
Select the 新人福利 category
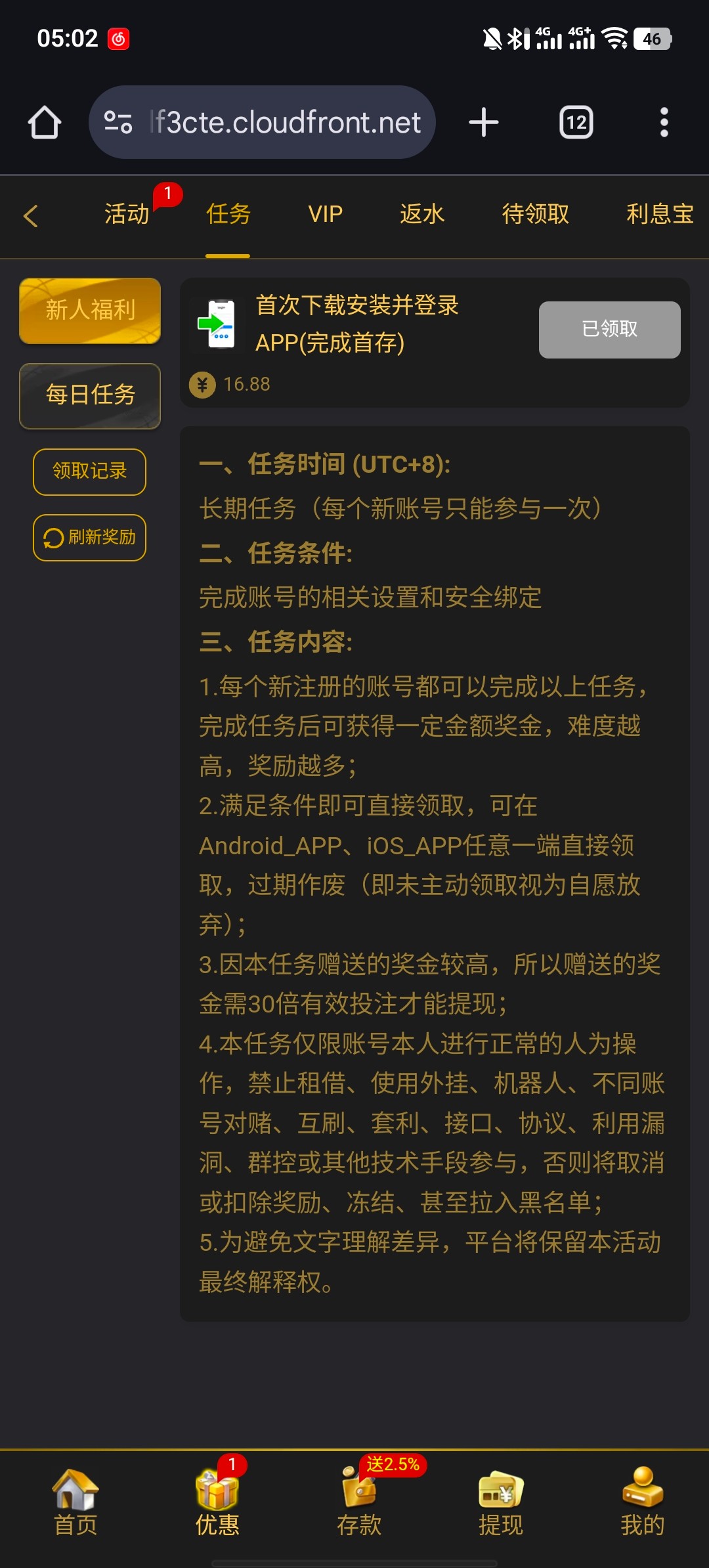[x=90, y=311]
